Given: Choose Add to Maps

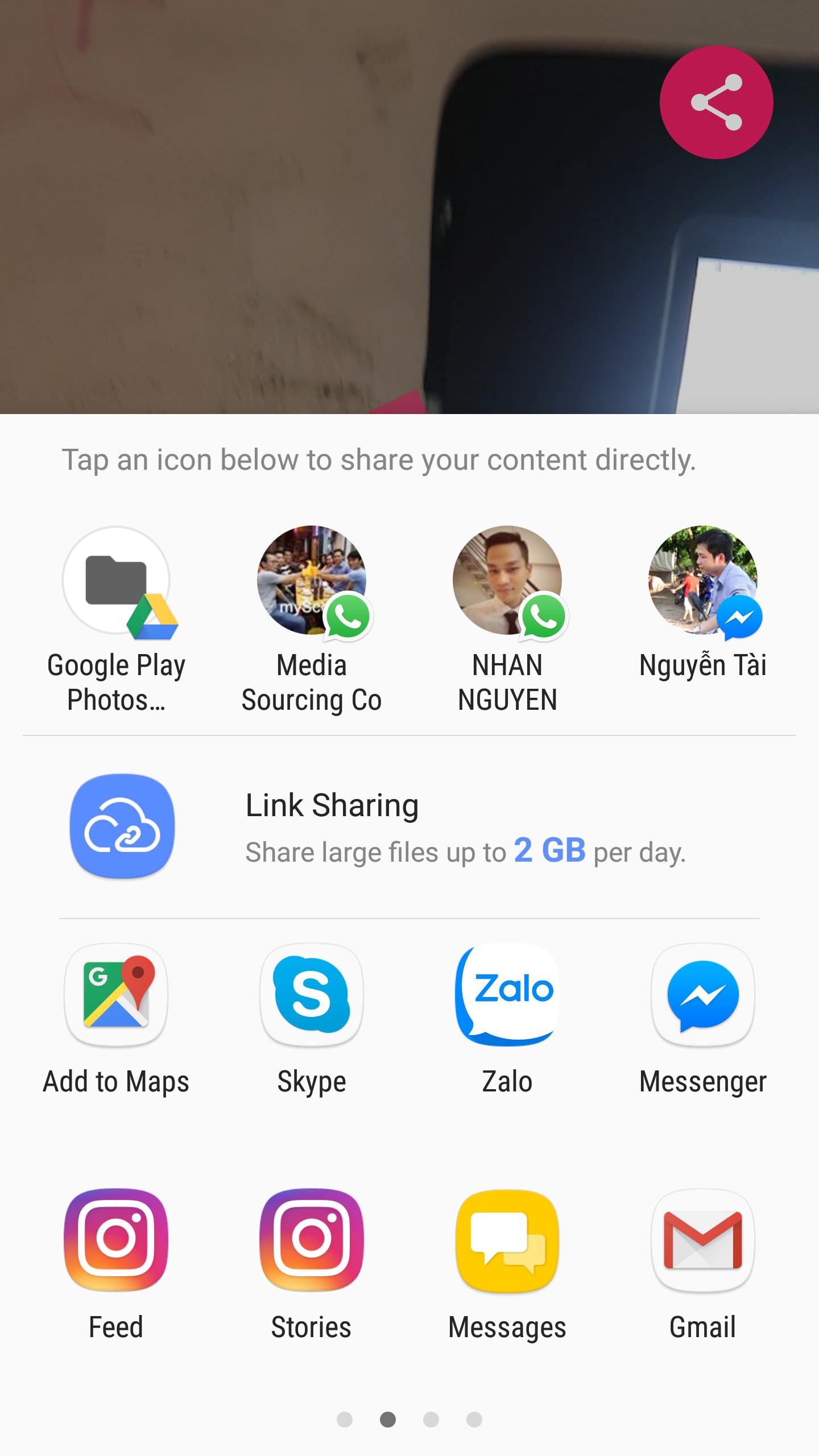Looking at the screenshot, I should (116, 994).
